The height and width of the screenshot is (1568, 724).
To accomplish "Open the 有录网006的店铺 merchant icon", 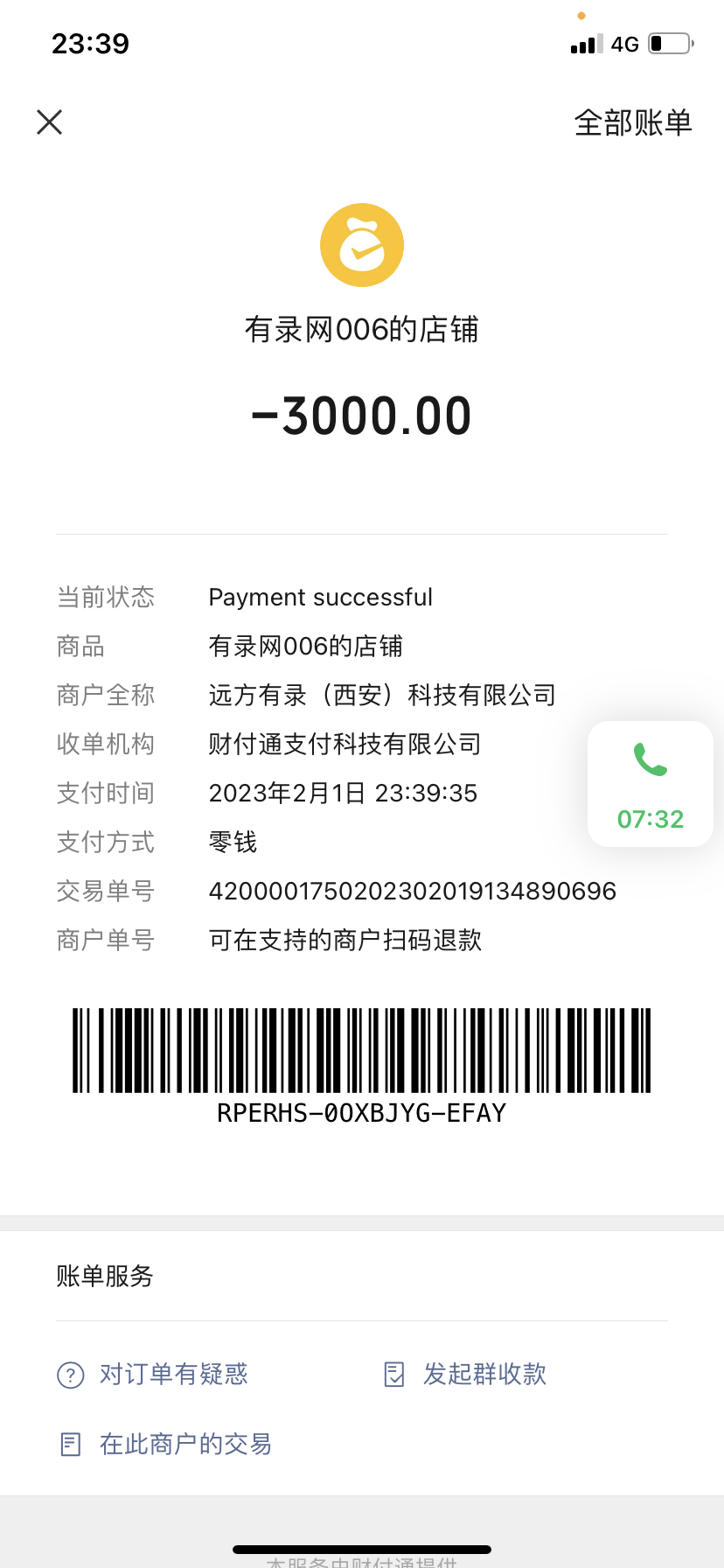I will [362, 246].
